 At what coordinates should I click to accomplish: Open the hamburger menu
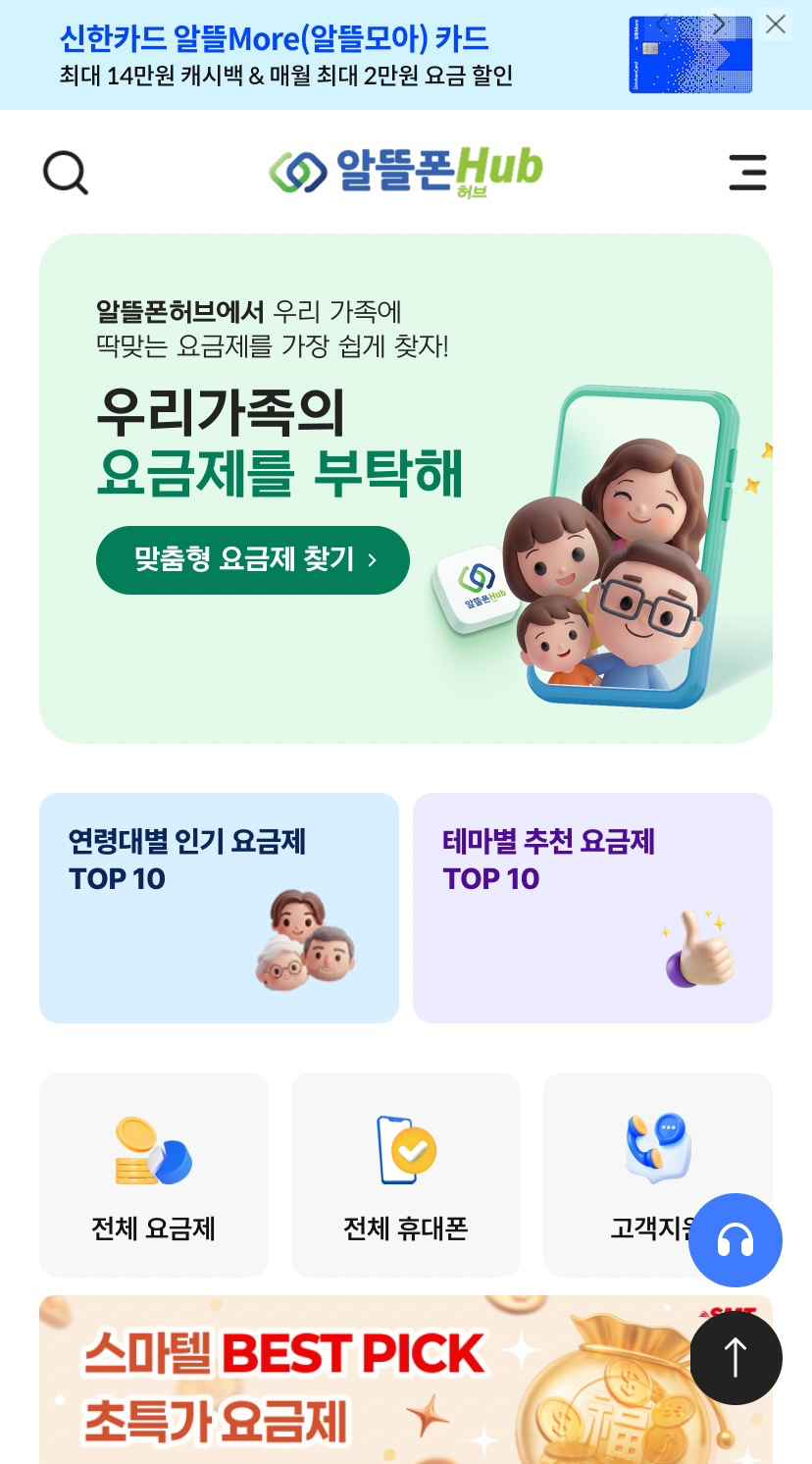(747, 173)
